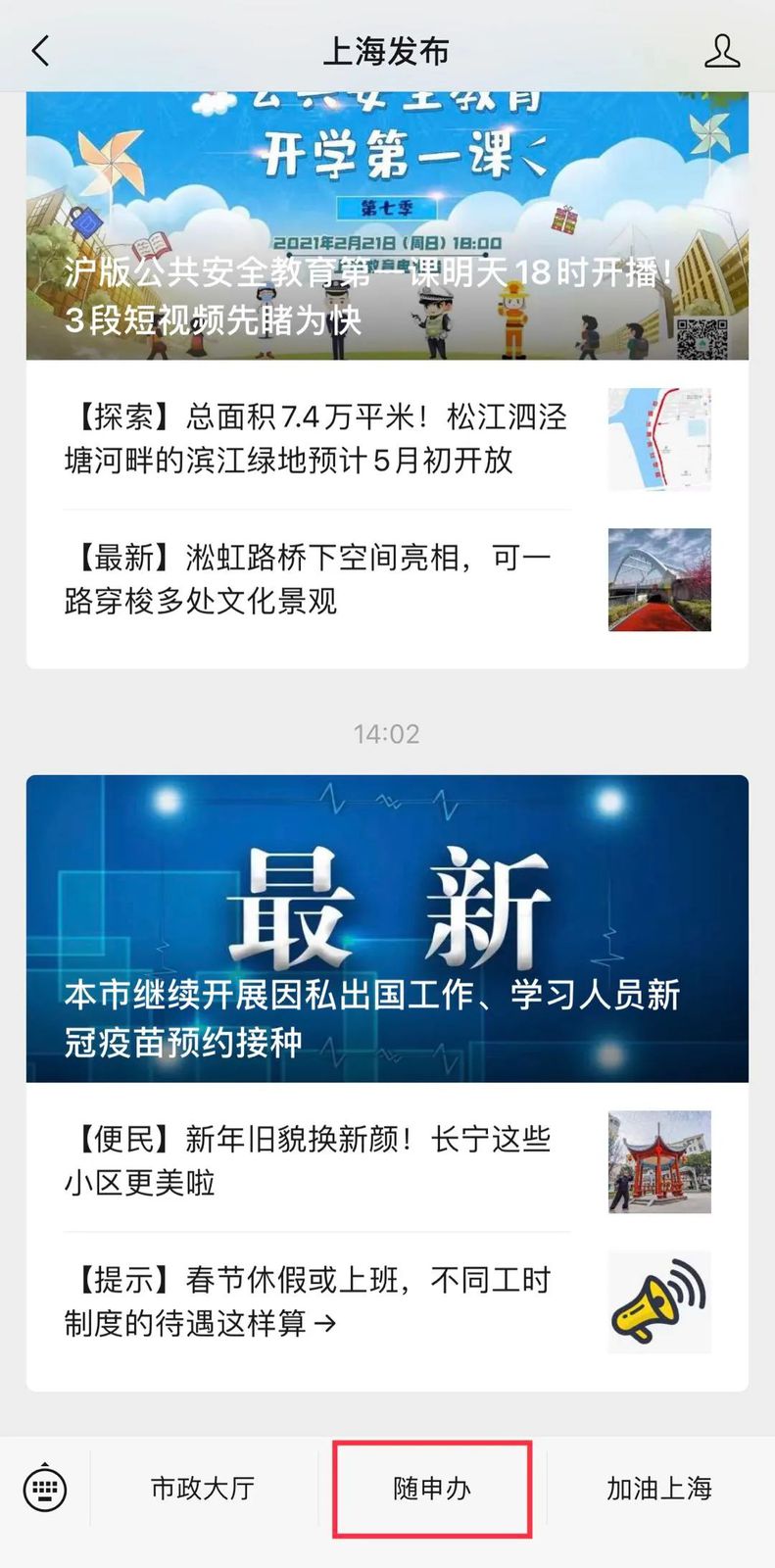The height and width of the screenshot is (1568, 775).
Task: Open the account profile icon
Action: (722, 51)
